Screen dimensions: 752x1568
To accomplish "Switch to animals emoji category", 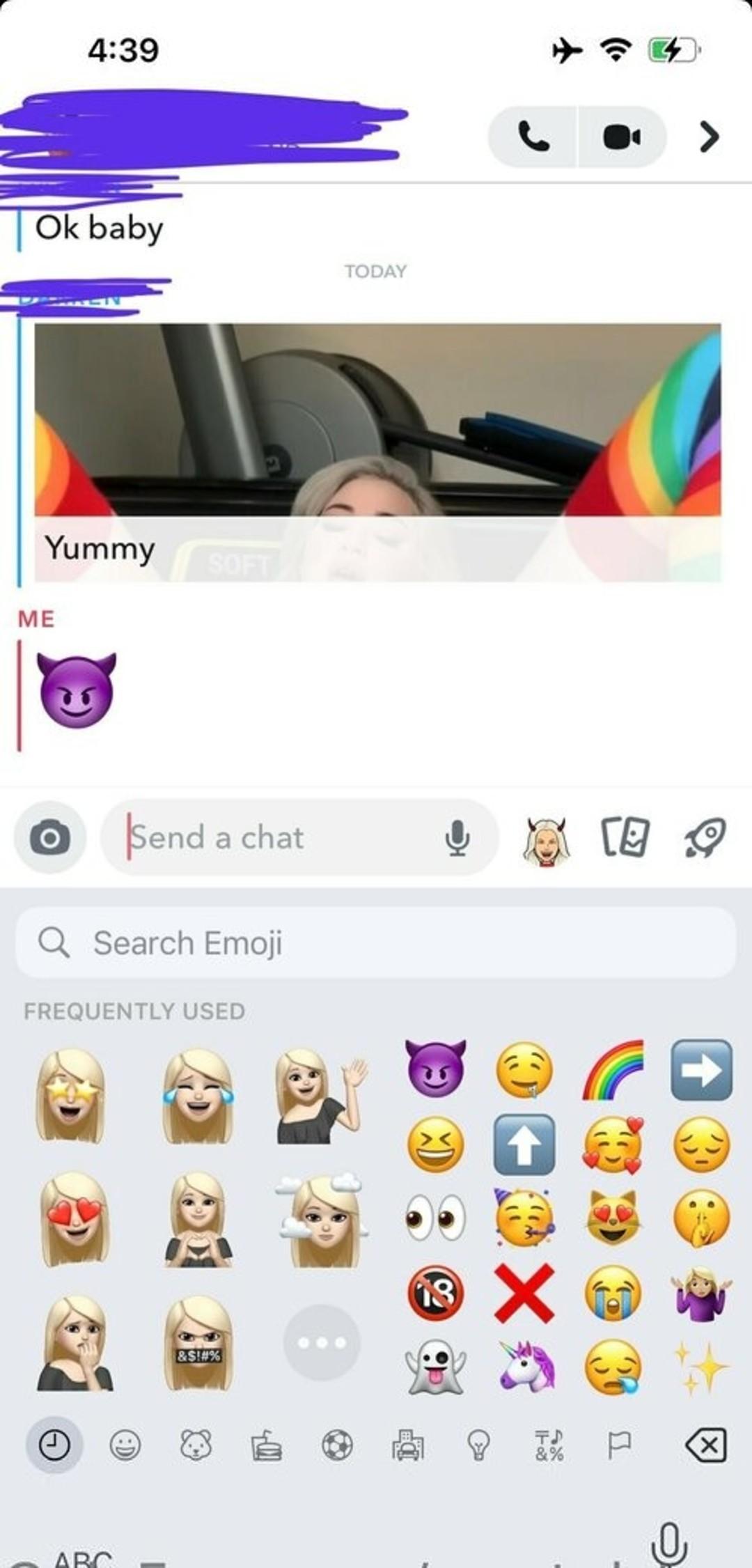I will tap(196, 1445).
